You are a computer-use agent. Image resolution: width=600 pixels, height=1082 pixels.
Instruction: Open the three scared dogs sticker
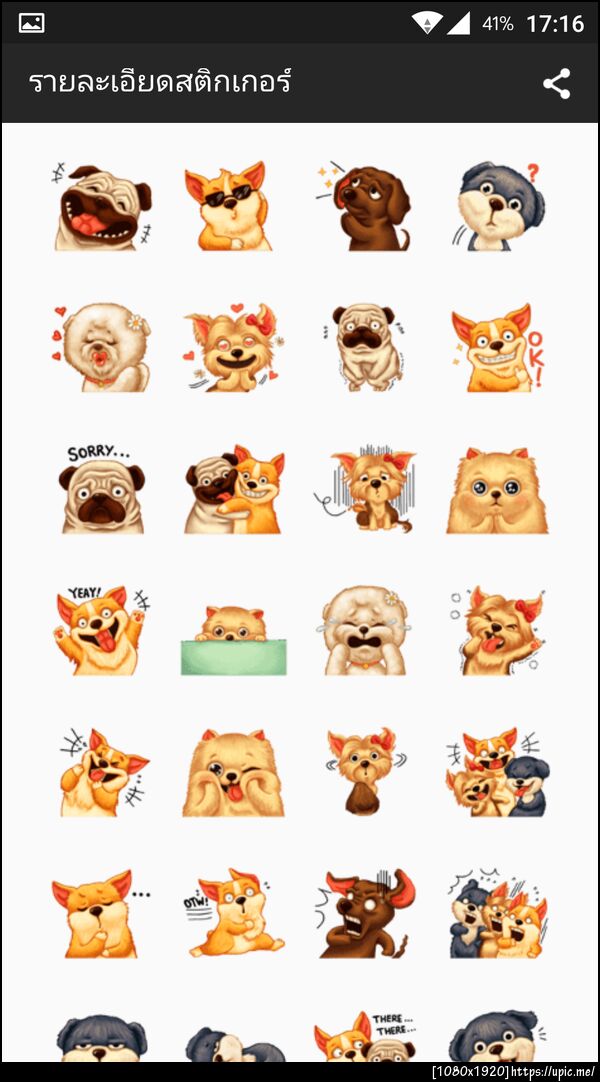point(498,913)
